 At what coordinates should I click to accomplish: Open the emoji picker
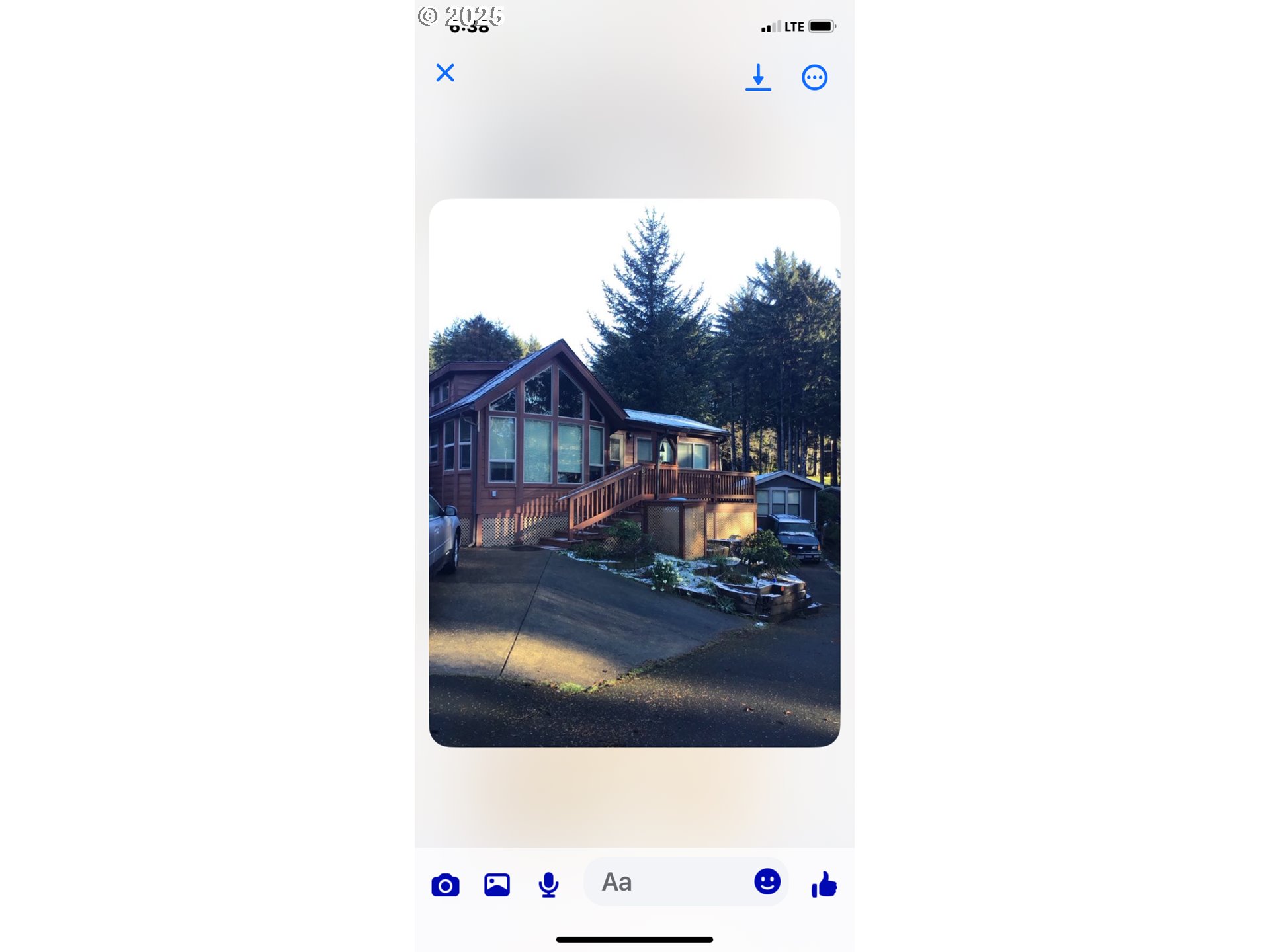click(767, 881)
